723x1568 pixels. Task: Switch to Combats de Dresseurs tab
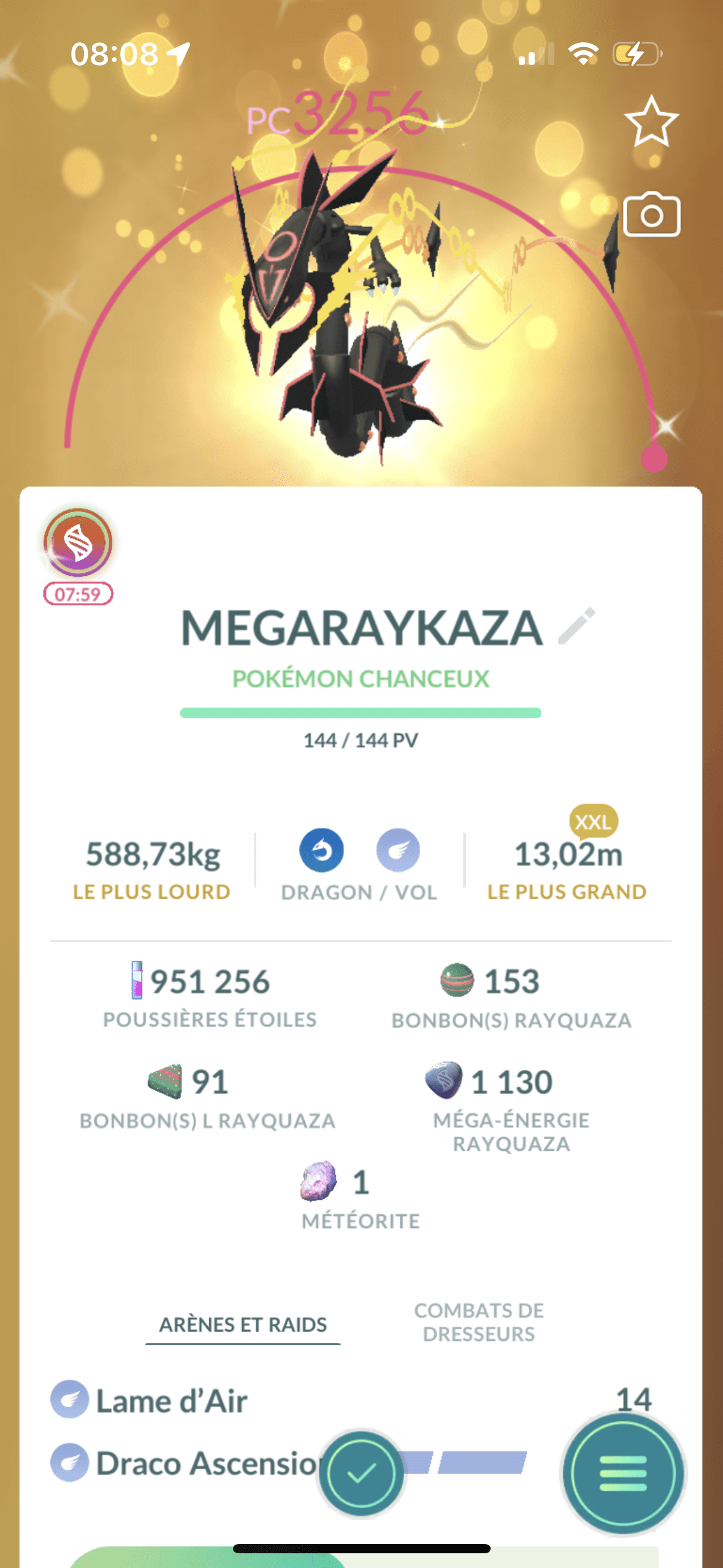pyautogui.click(x=479, y=1322)
